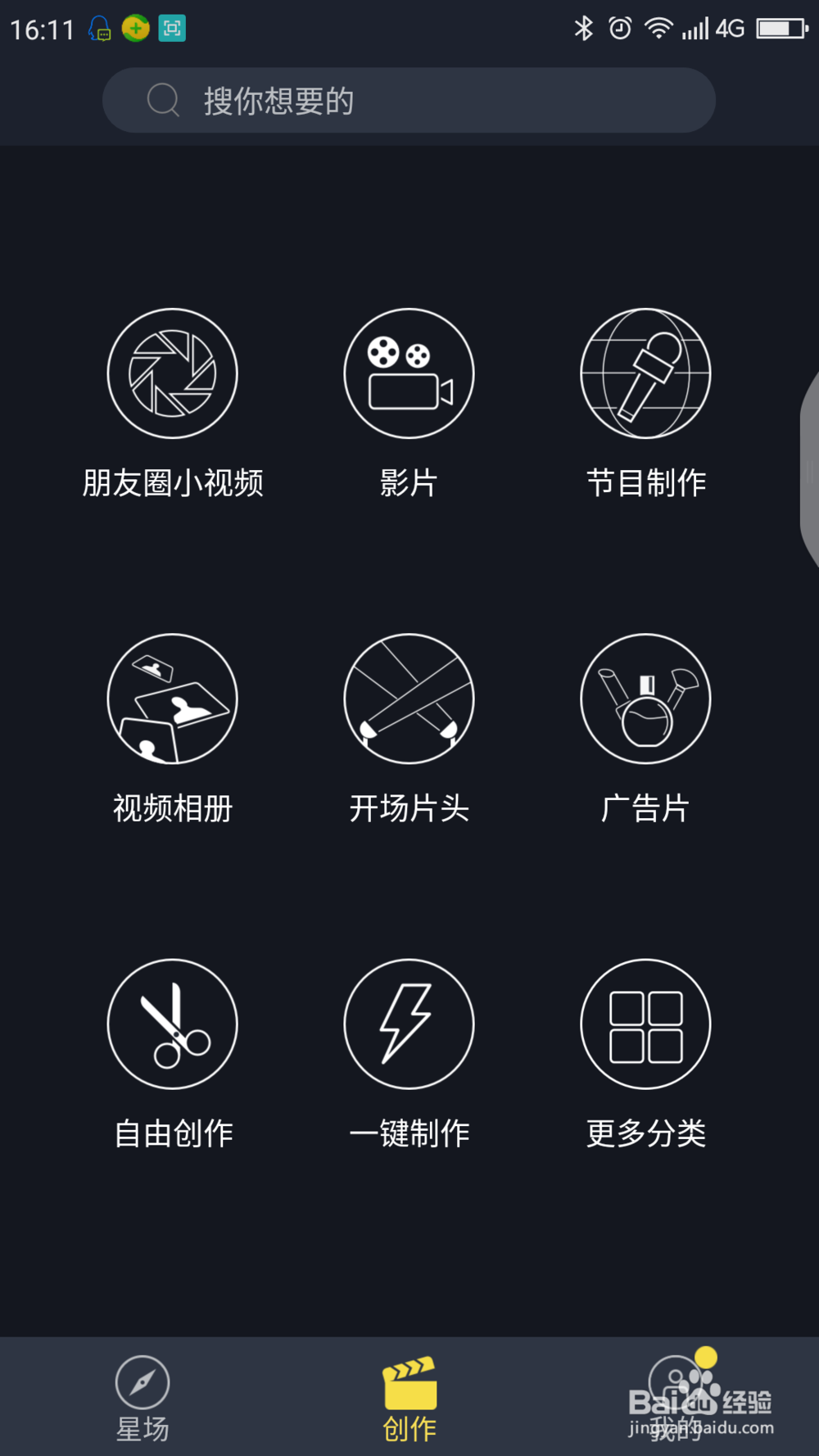Image resolution: width=819 pixels, height=1456 pixels.
Task: Tap the 搜你想要的 search box
Action: (409, 101)
